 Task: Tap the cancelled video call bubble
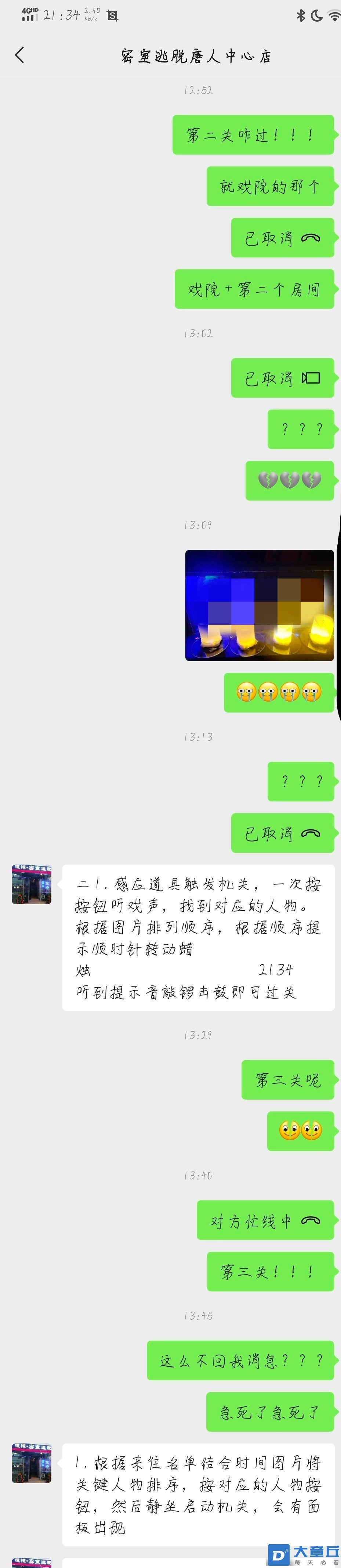282,378
